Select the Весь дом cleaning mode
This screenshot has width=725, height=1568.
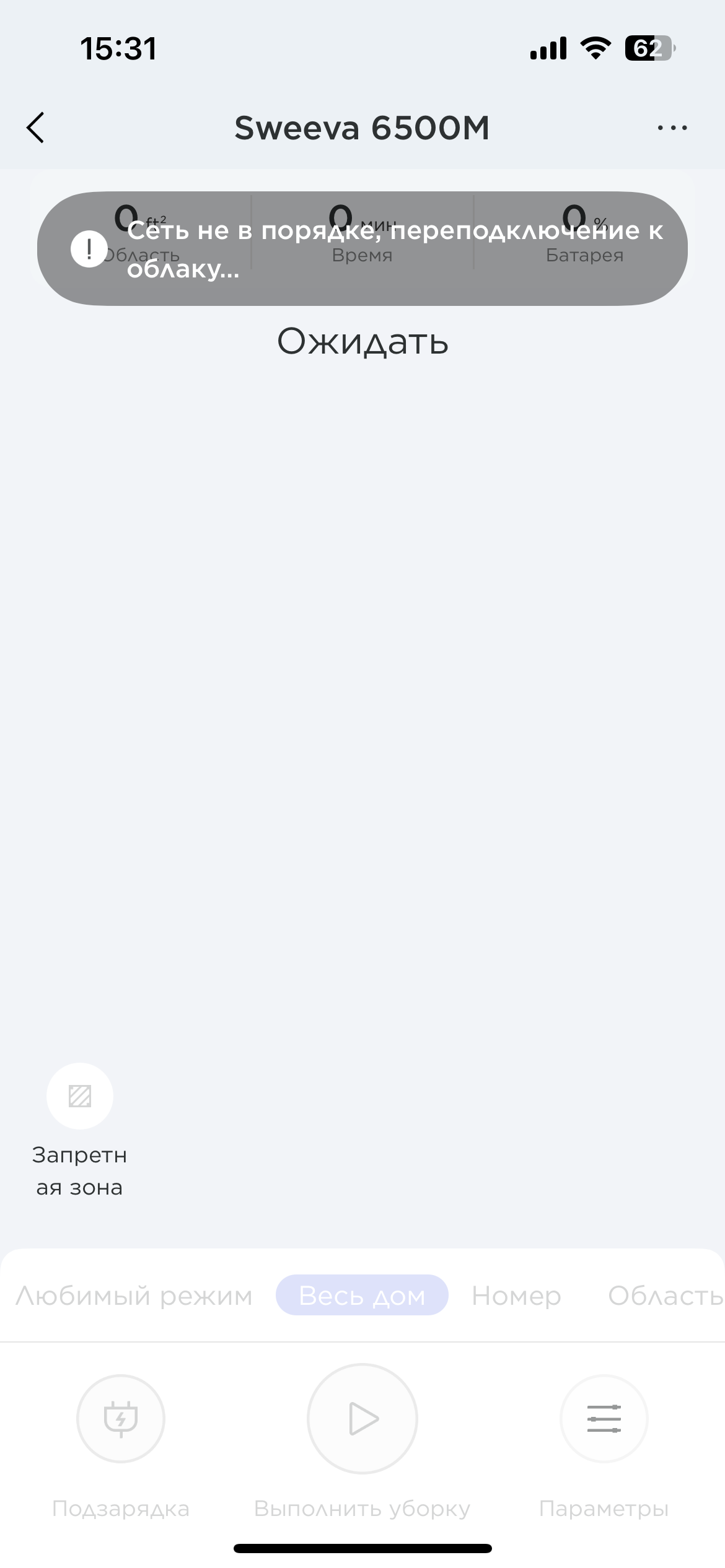click(362, 1295)
